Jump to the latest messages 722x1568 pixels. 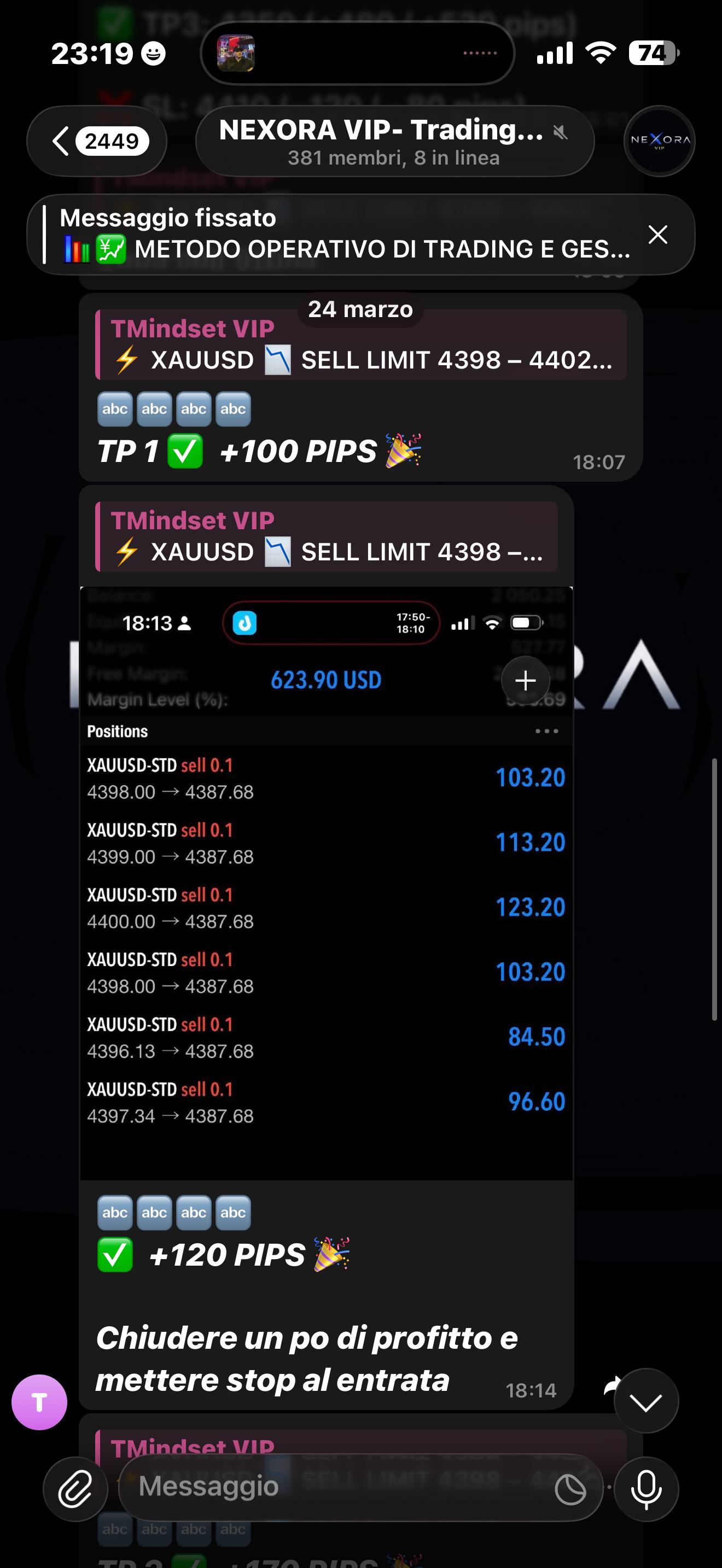pos(645,1401)
